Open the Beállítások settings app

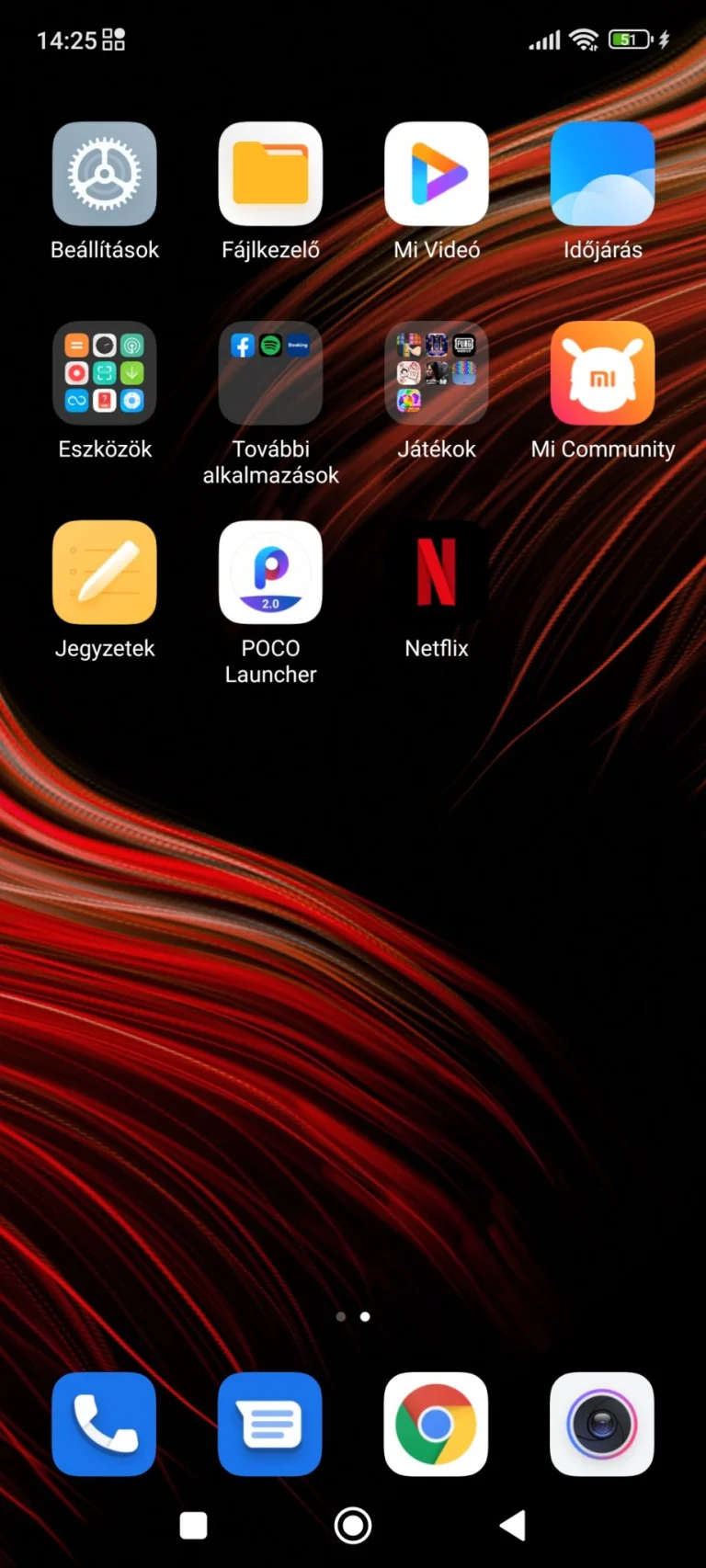point(105,175)
